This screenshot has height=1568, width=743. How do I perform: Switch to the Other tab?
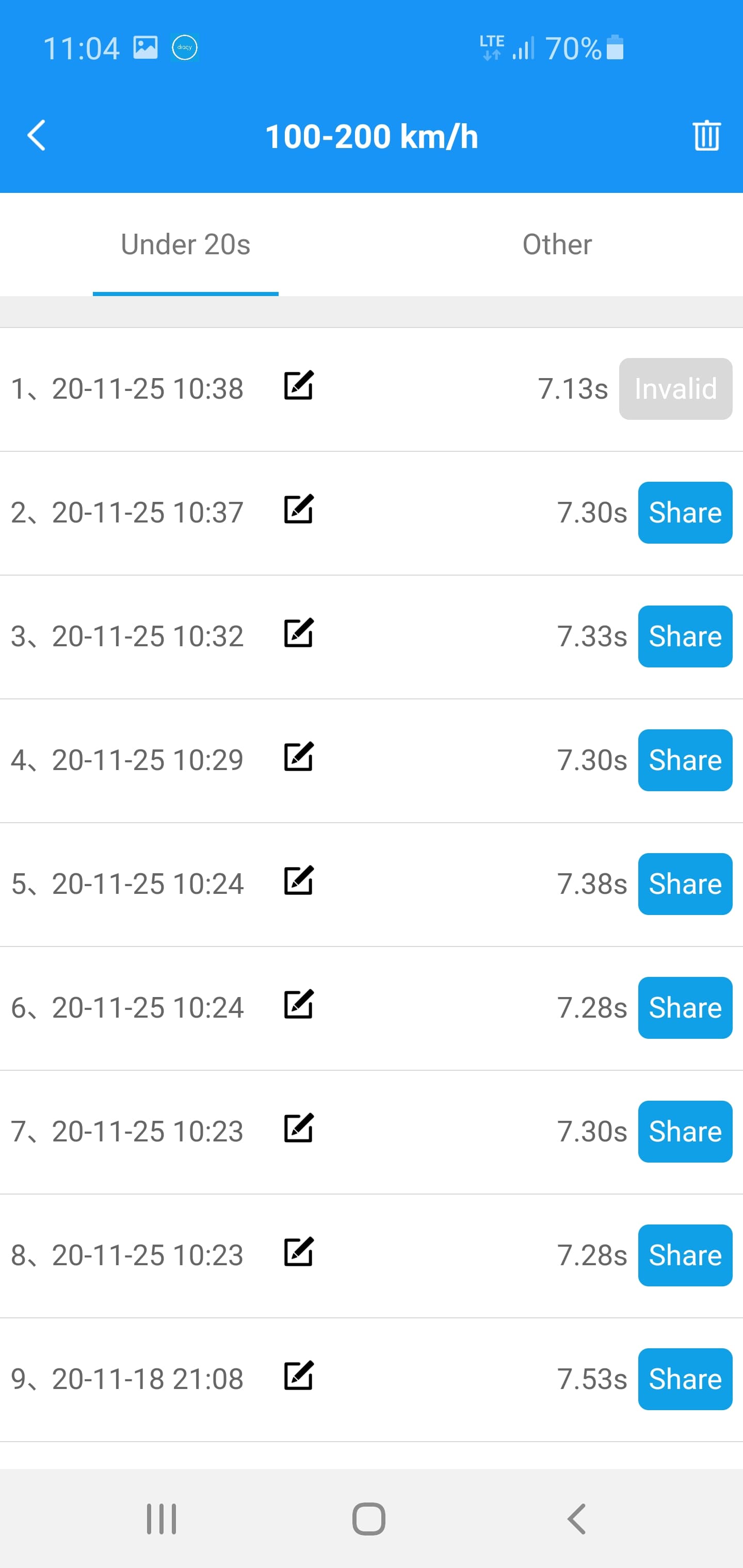557,244
